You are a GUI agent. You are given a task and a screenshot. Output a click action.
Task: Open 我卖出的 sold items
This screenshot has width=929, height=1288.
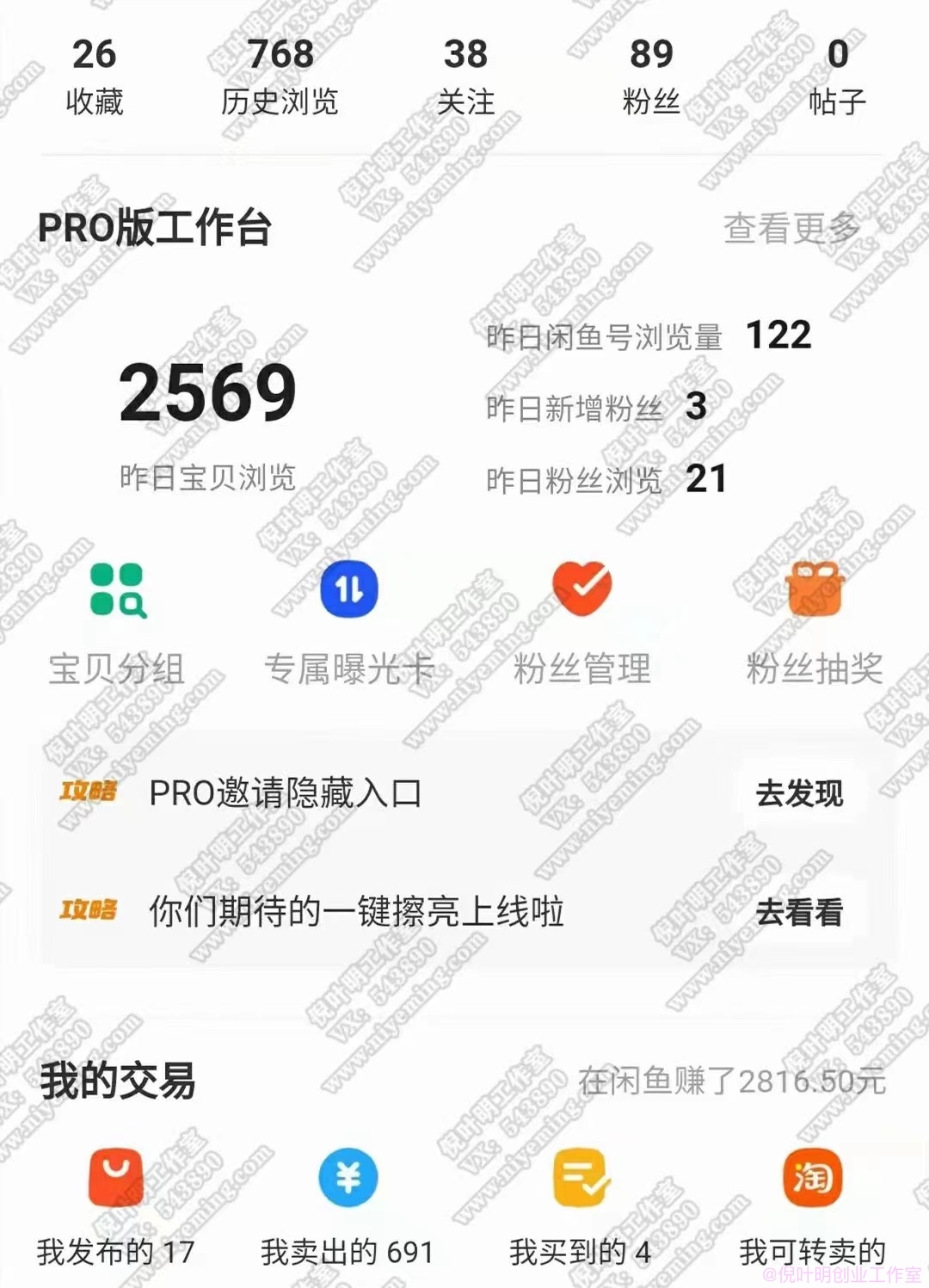[348, 1205]
